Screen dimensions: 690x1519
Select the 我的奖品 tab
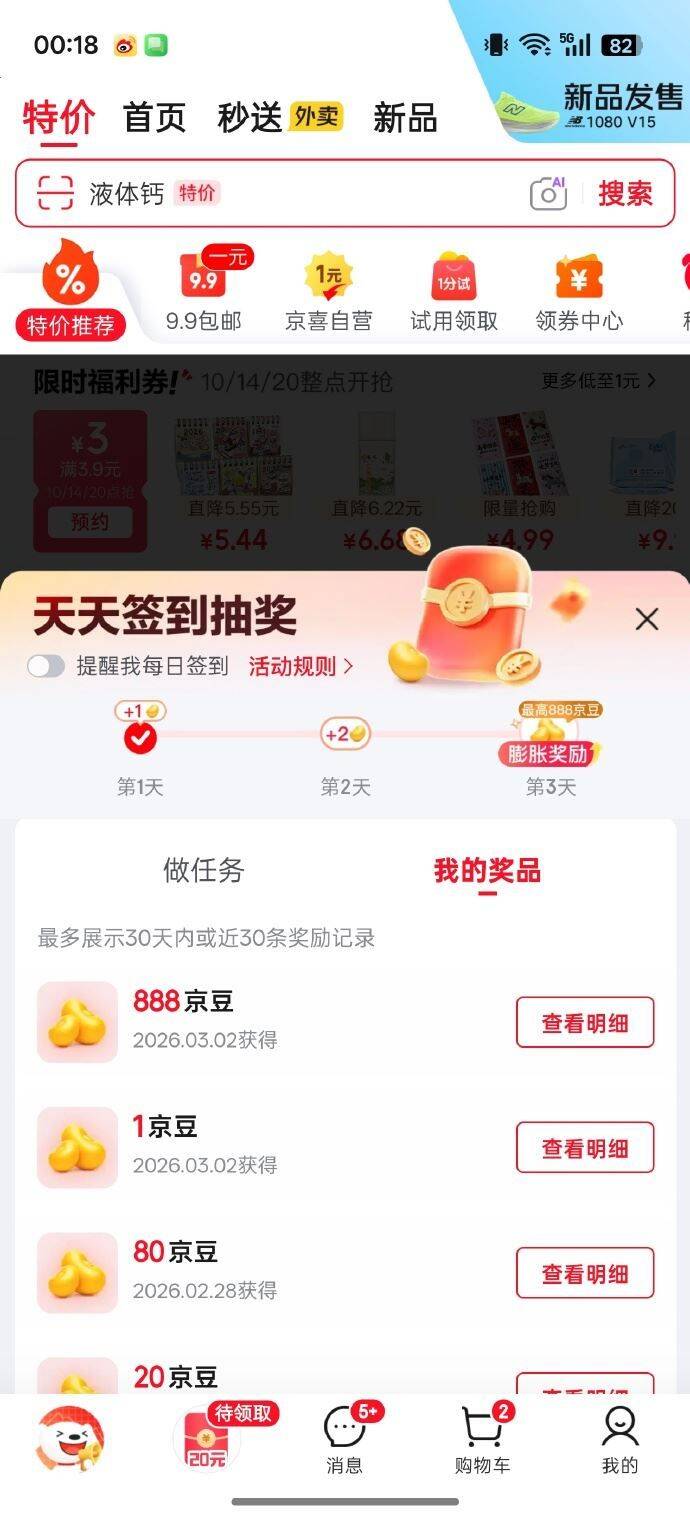(x=487, y=870)
